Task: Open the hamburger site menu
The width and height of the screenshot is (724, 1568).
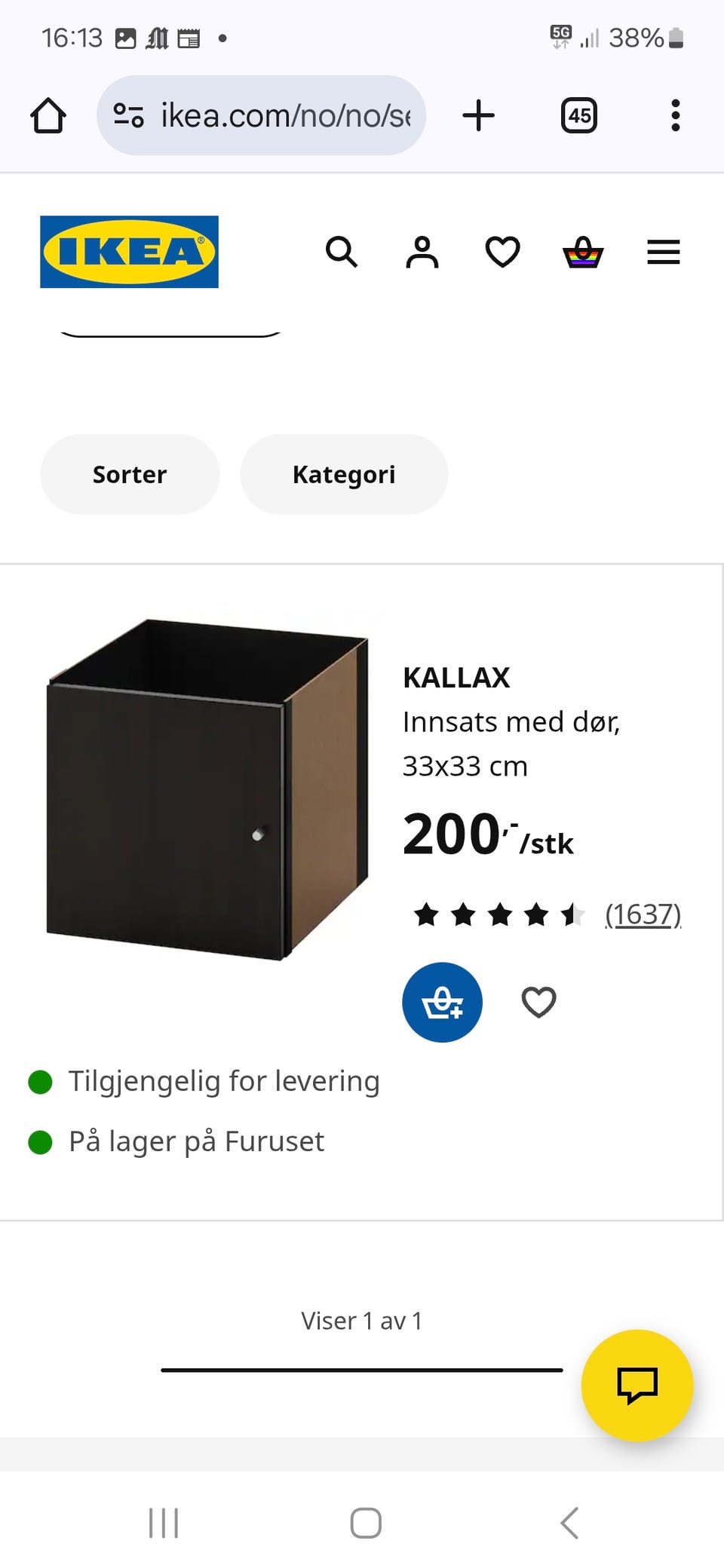Action: 663,253
